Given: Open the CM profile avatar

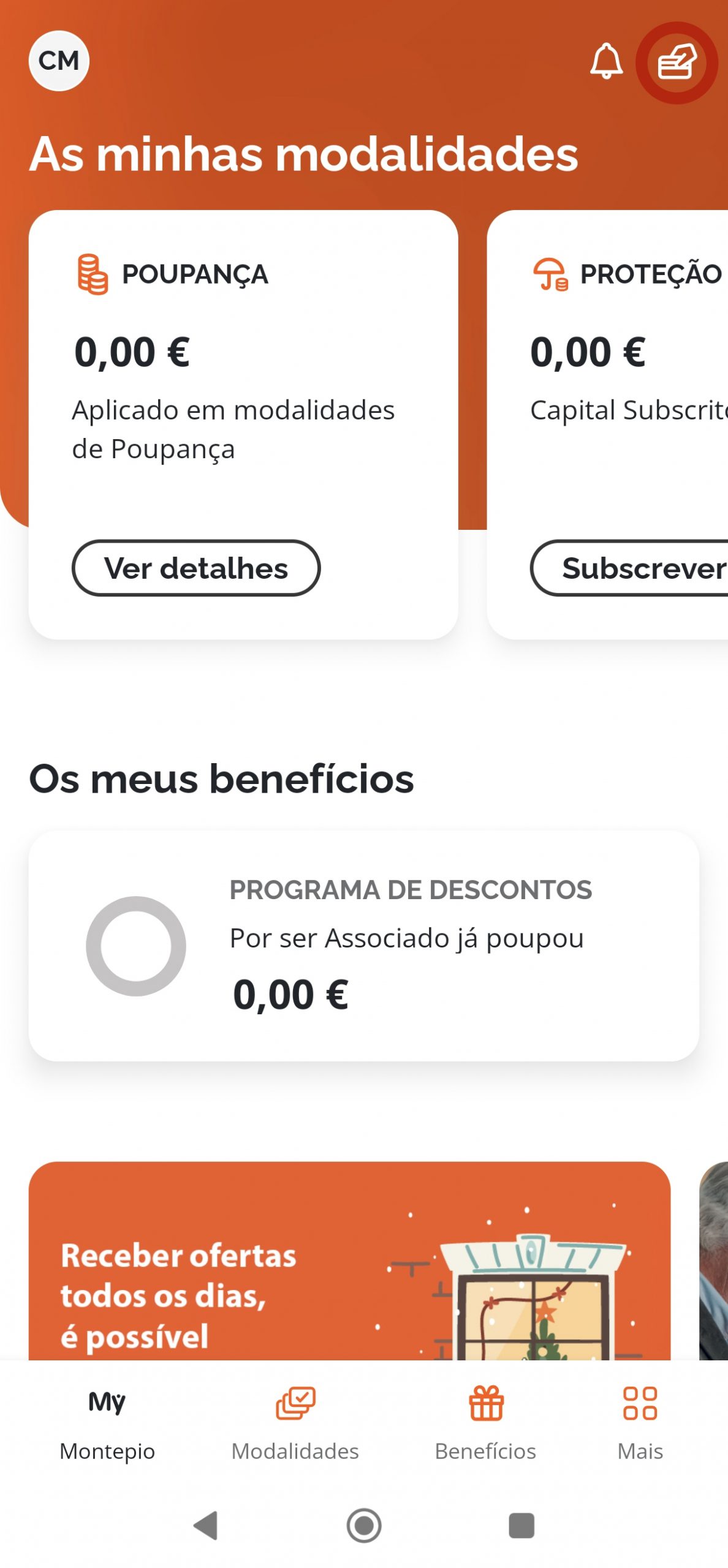Looking at the screenshot, I should [x=59, y=61].
